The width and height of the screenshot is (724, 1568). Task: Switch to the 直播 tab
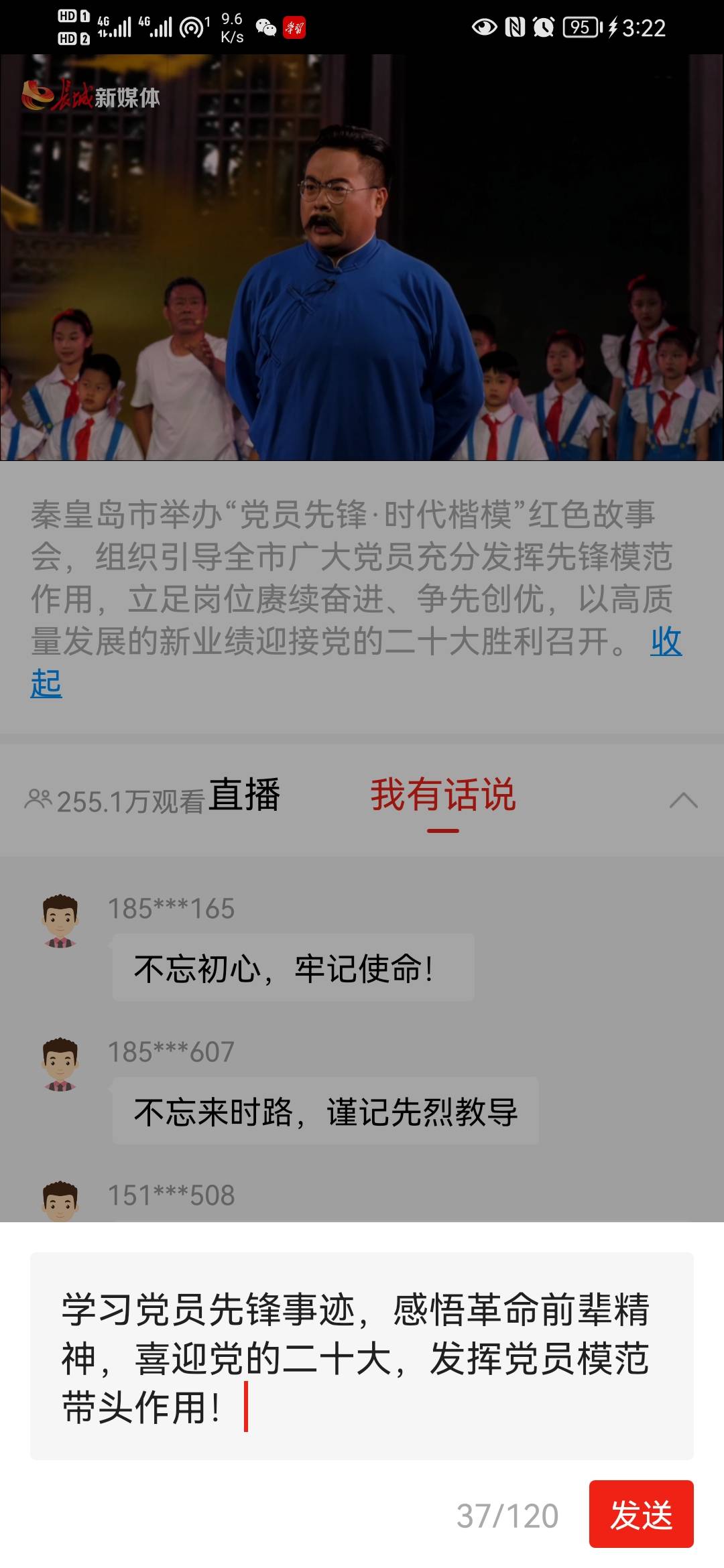point(244,795)
